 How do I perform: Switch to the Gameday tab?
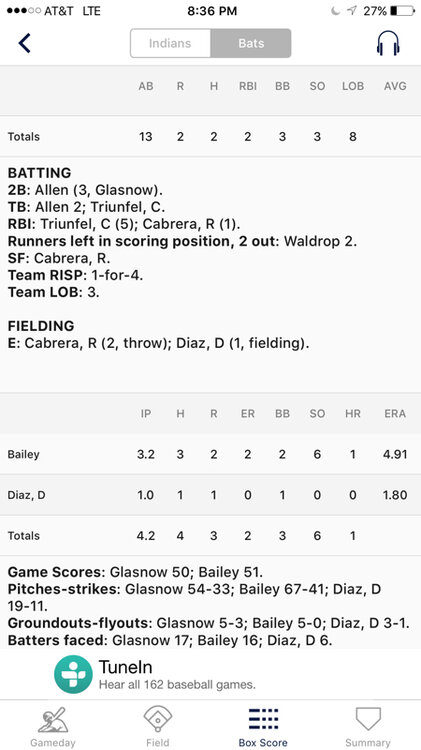[53, 726]
